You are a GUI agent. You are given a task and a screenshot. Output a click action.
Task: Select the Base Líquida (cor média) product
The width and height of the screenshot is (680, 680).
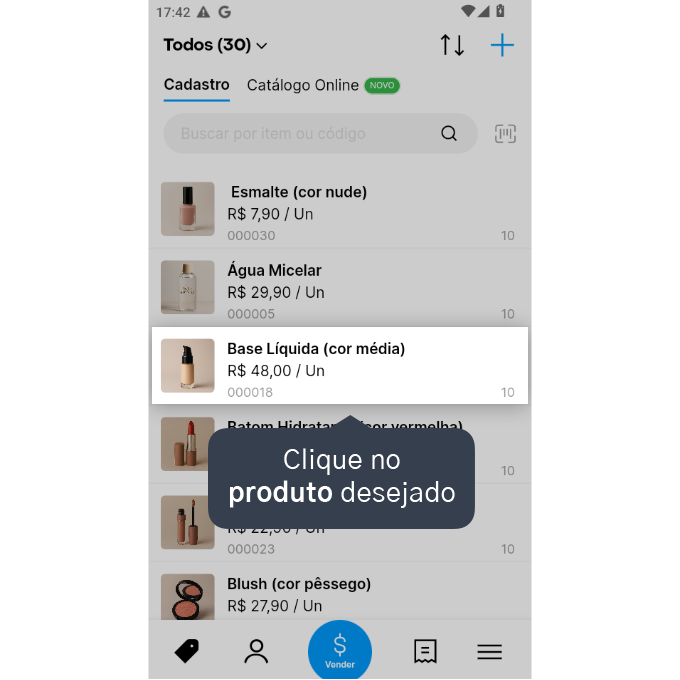click(x=340, y=366)
